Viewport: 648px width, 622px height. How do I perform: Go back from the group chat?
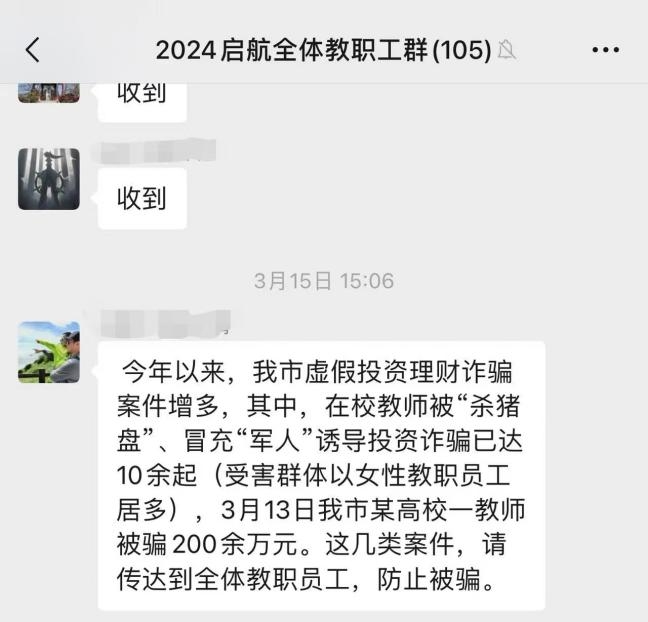[x=33, y=50]
